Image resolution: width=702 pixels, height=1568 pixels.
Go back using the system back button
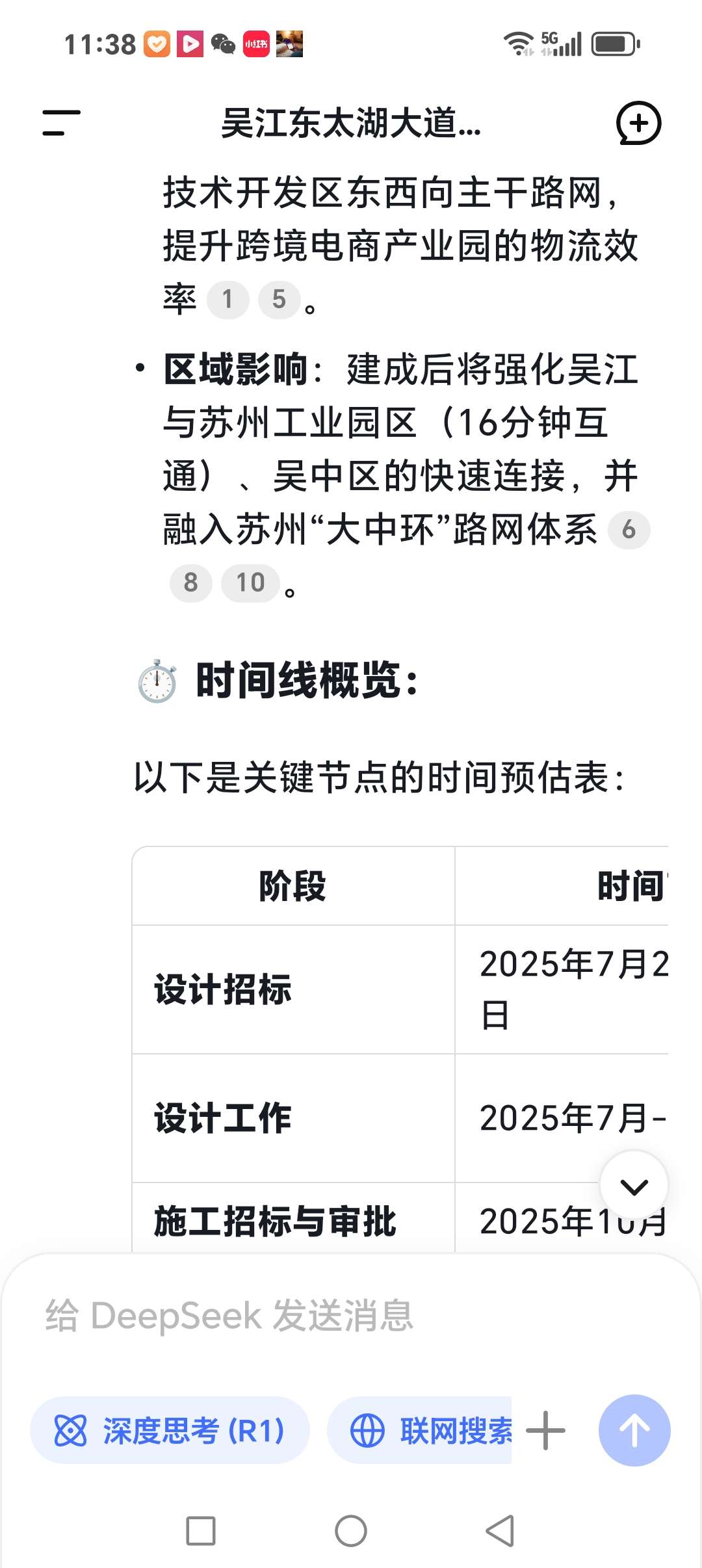(x=500, y=1530)
